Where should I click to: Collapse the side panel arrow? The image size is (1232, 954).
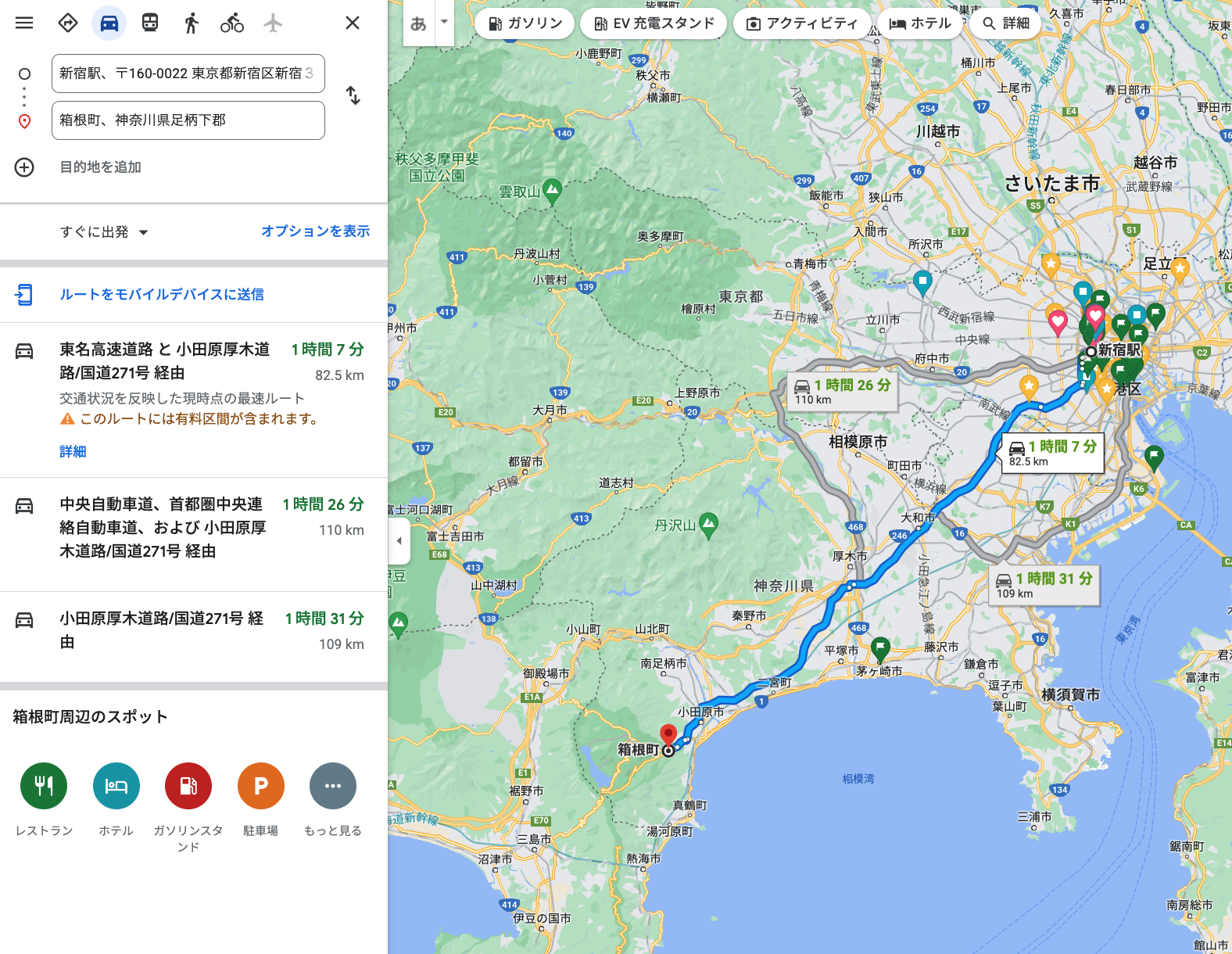[399, 540]
